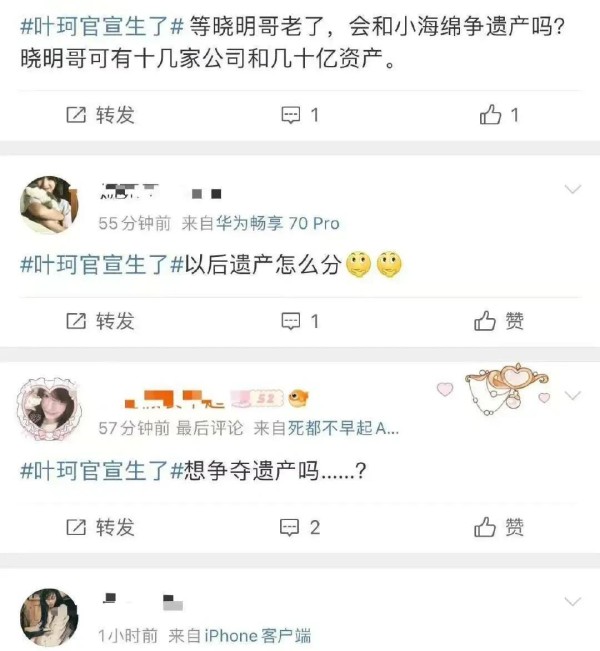
Task: Open avatar of user posting from 华为畅享 70 Pro
Action: [x=49, y=205]
